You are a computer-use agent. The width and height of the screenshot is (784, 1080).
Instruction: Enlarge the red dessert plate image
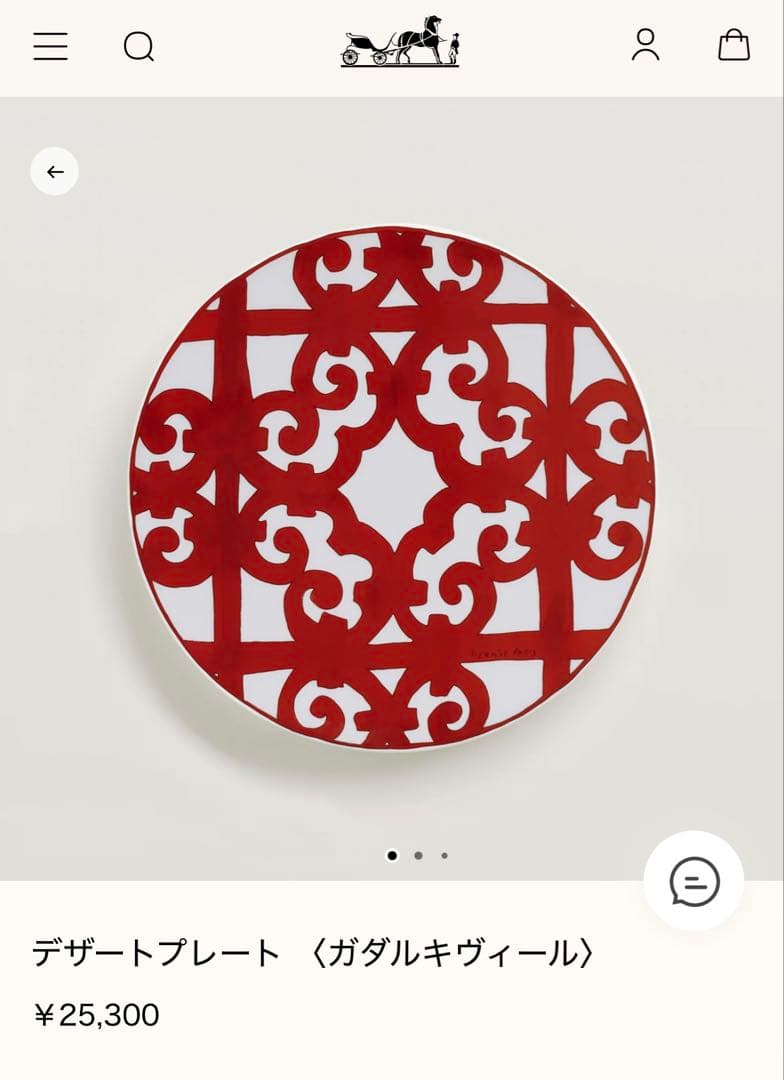392,487
